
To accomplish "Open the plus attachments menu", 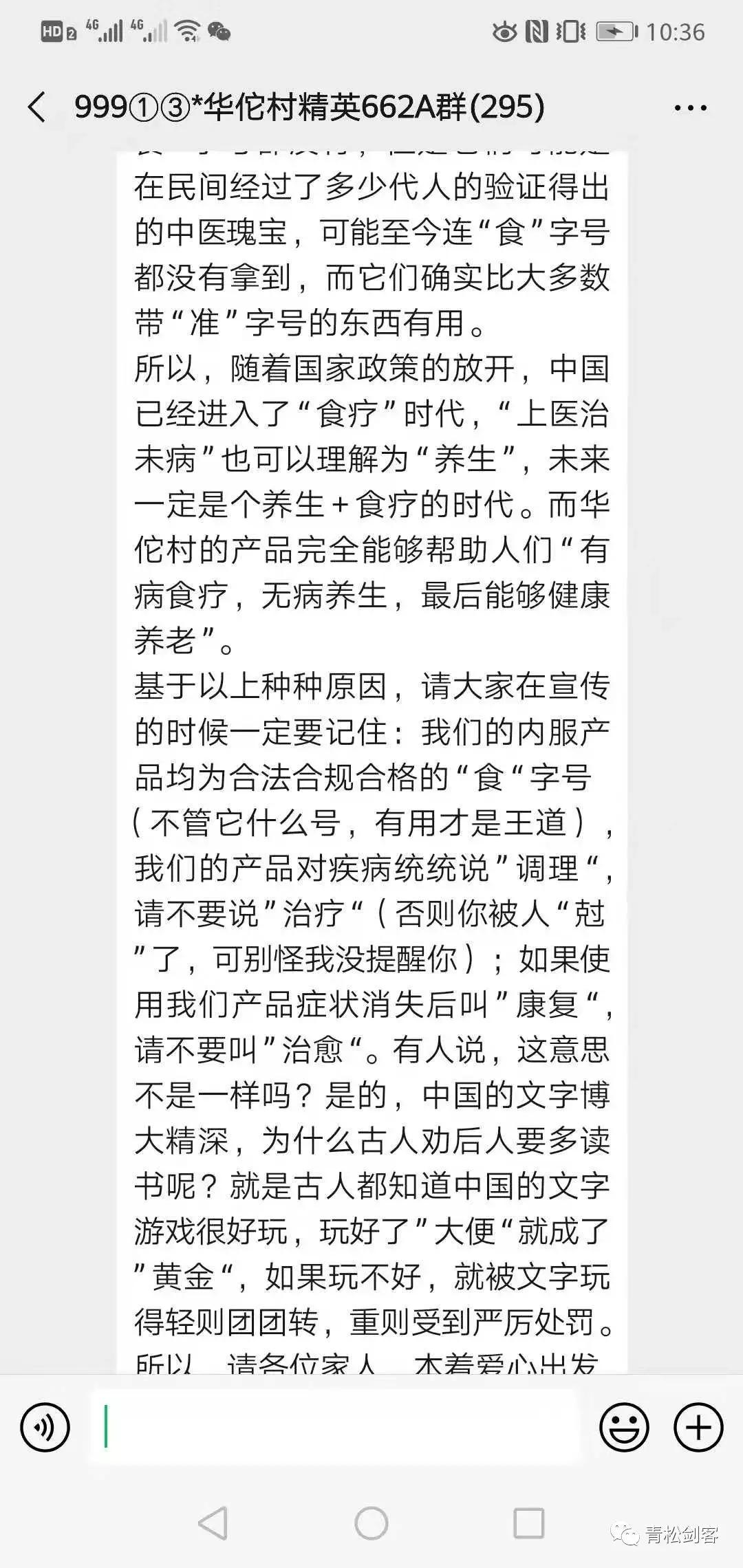I will 698,1428.
